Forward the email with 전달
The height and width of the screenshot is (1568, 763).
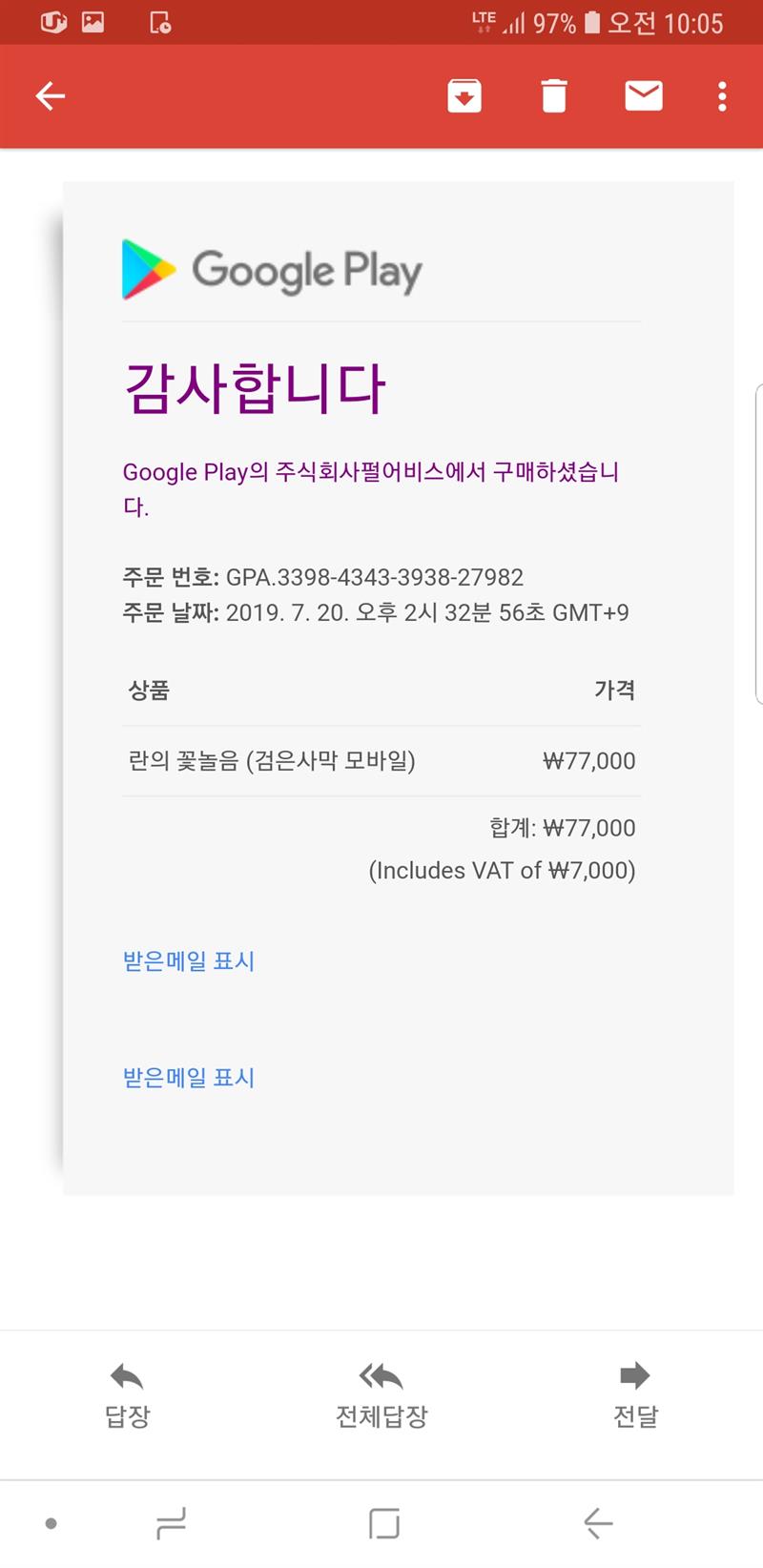tap(635, 1394)
